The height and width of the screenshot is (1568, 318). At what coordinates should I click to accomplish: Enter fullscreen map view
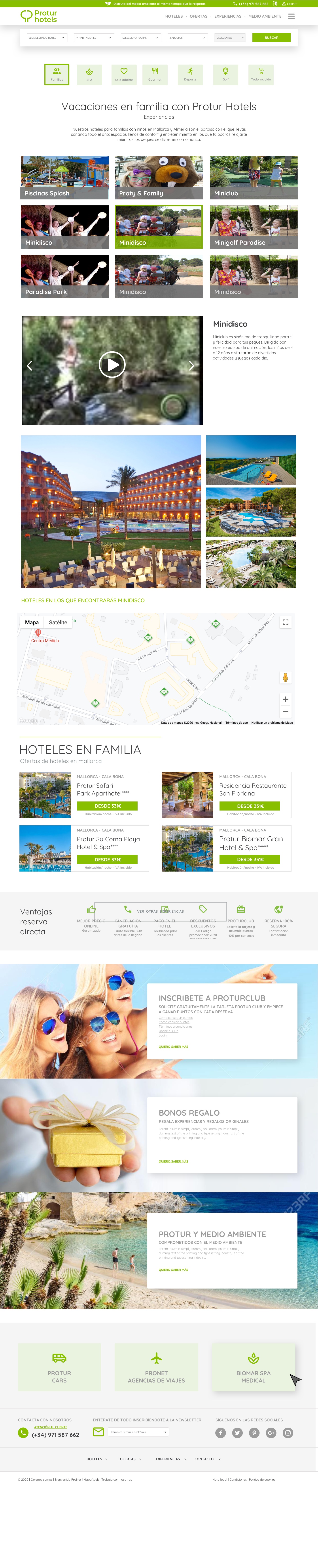(x=285, y=622)
